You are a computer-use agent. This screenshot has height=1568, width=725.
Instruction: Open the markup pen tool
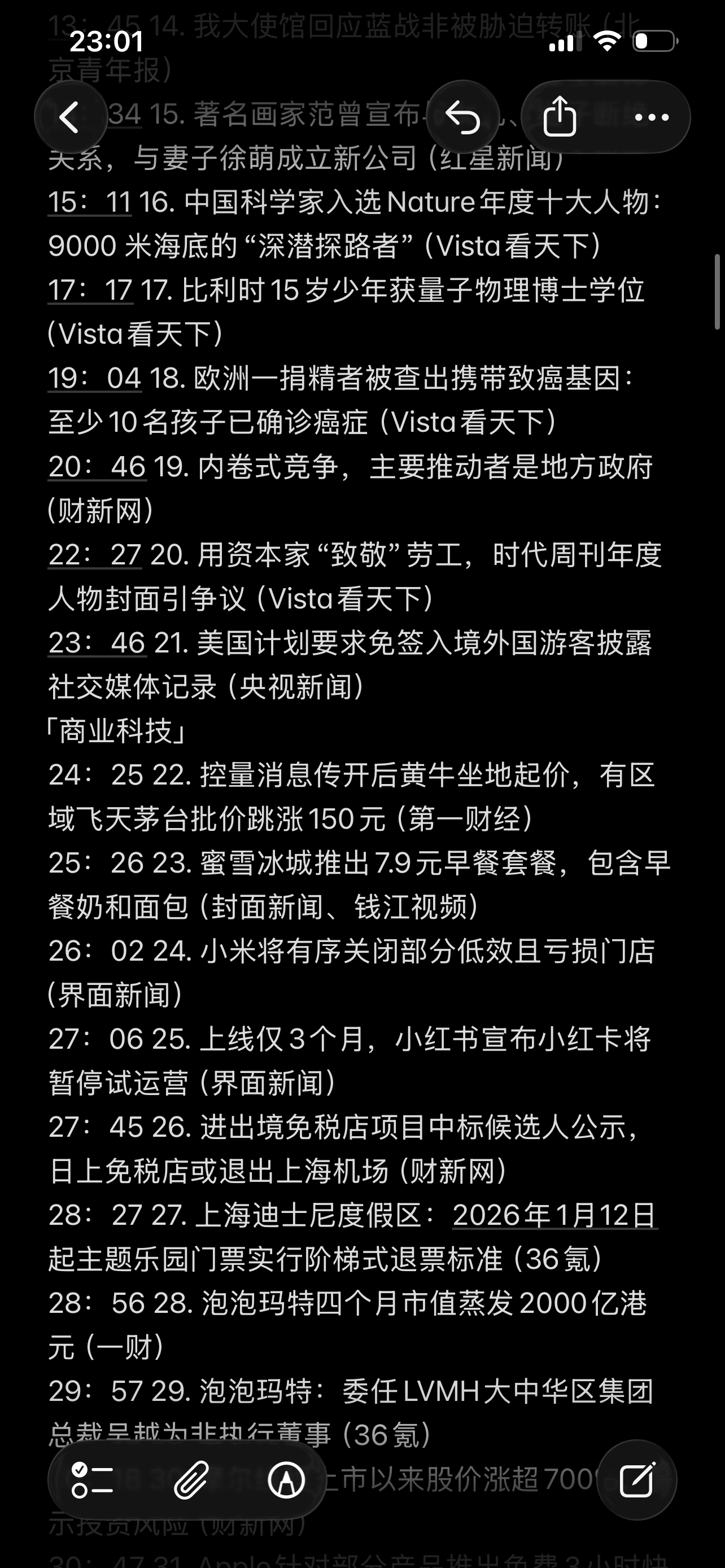click(286, 1481)
